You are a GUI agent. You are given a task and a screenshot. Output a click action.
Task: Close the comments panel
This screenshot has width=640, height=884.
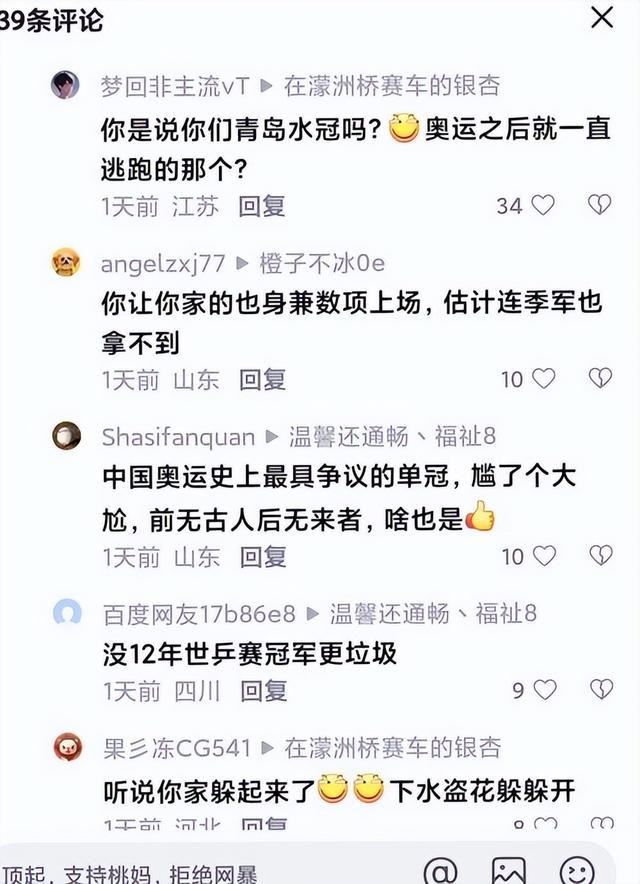[x=602, y=17]
